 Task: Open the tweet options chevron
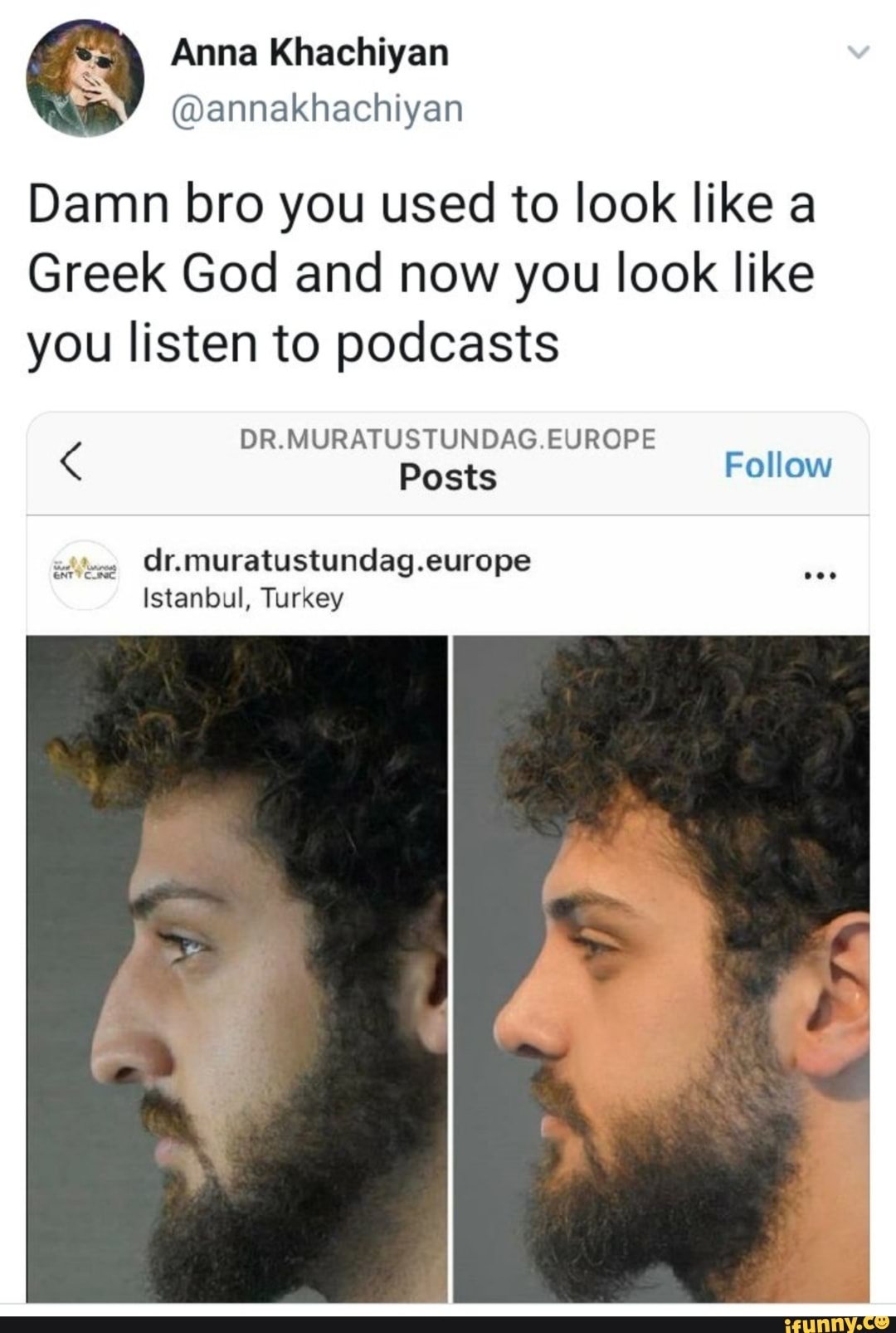pos(859,53)
